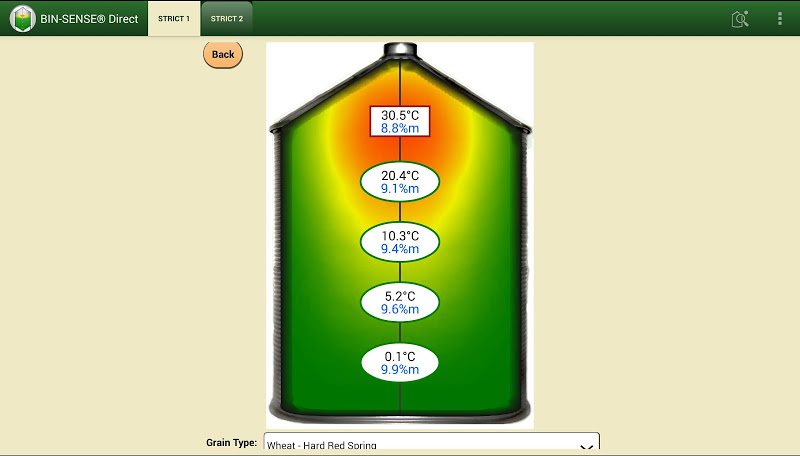Tap the Back button

tap(223, 55)
